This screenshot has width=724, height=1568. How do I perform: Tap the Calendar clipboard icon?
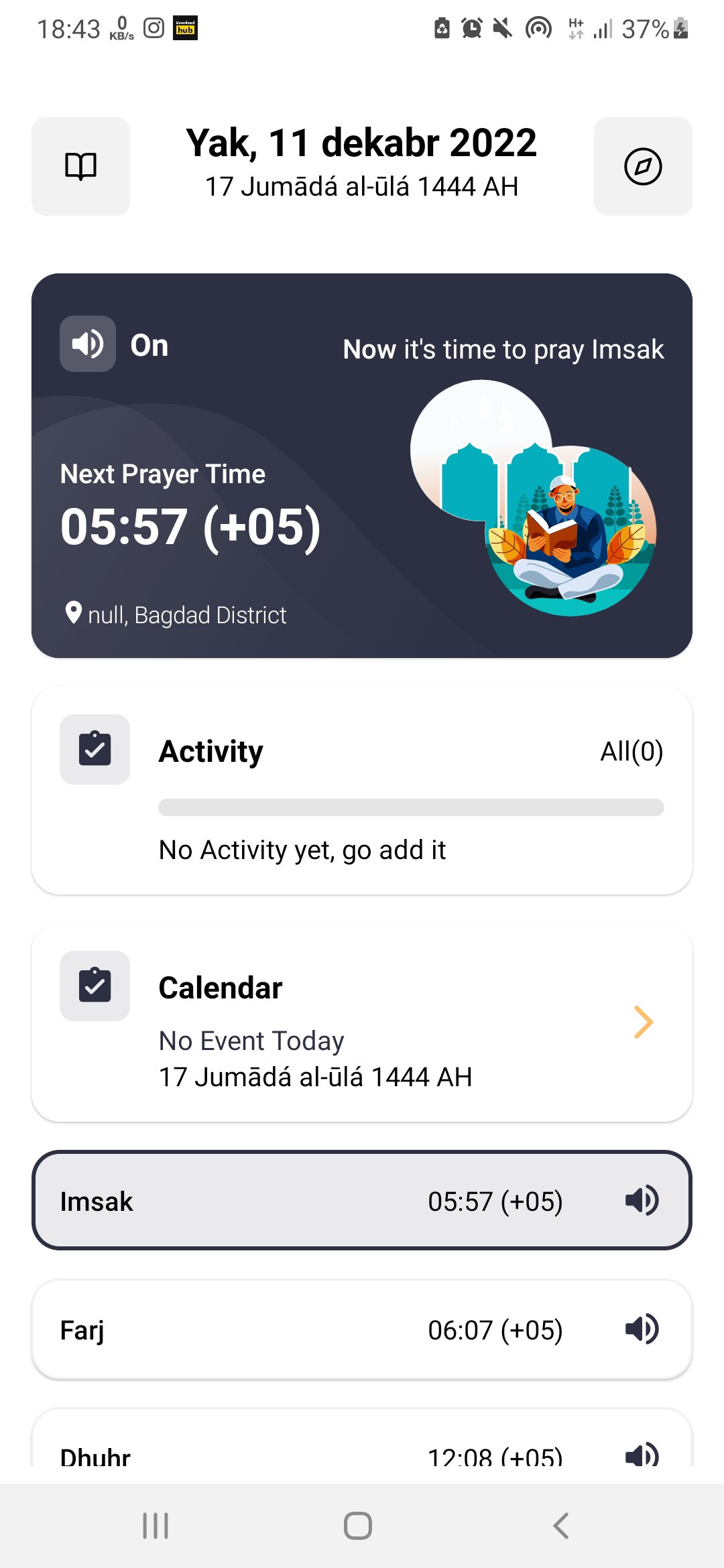(95, 985)
